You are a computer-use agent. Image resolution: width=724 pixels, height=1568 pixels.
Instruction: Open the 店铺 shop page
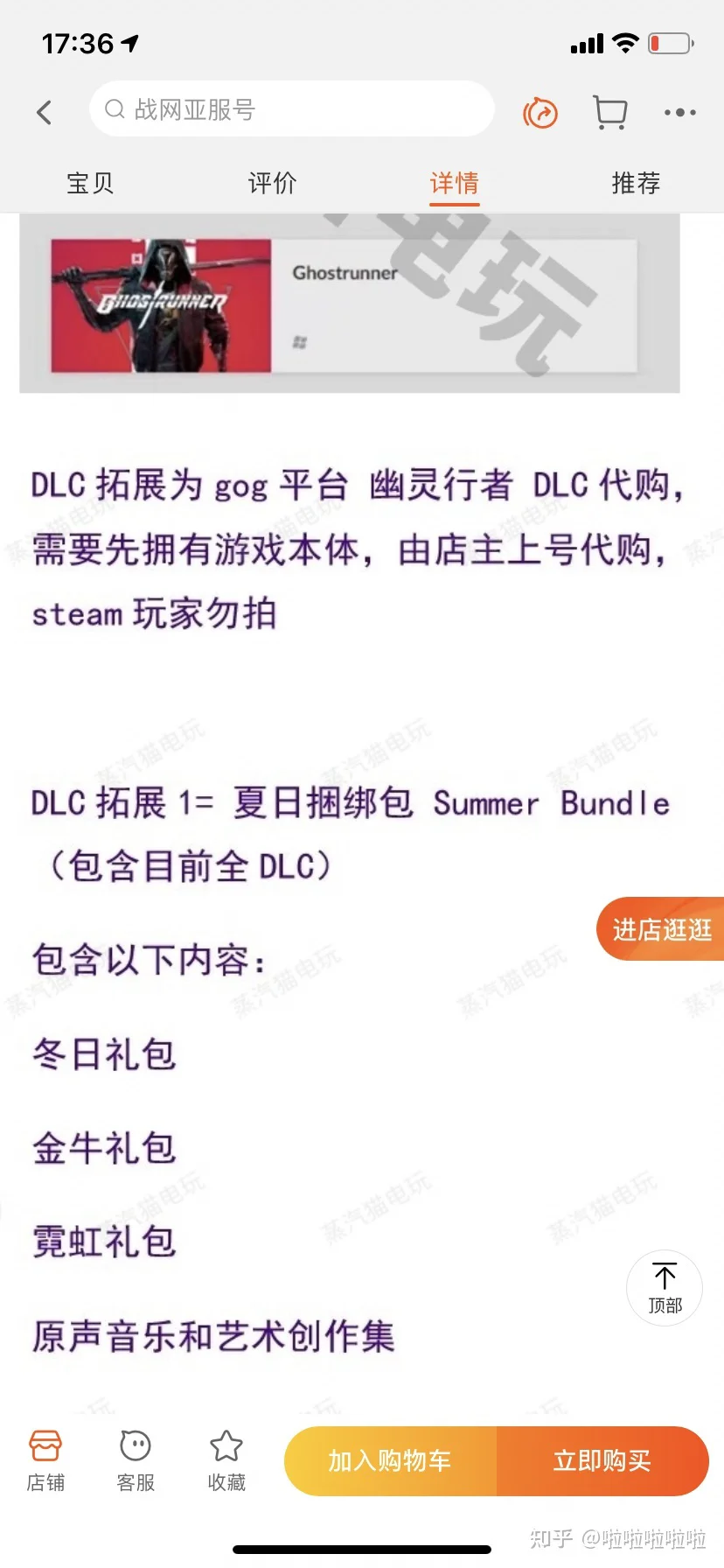(45, 1459)
